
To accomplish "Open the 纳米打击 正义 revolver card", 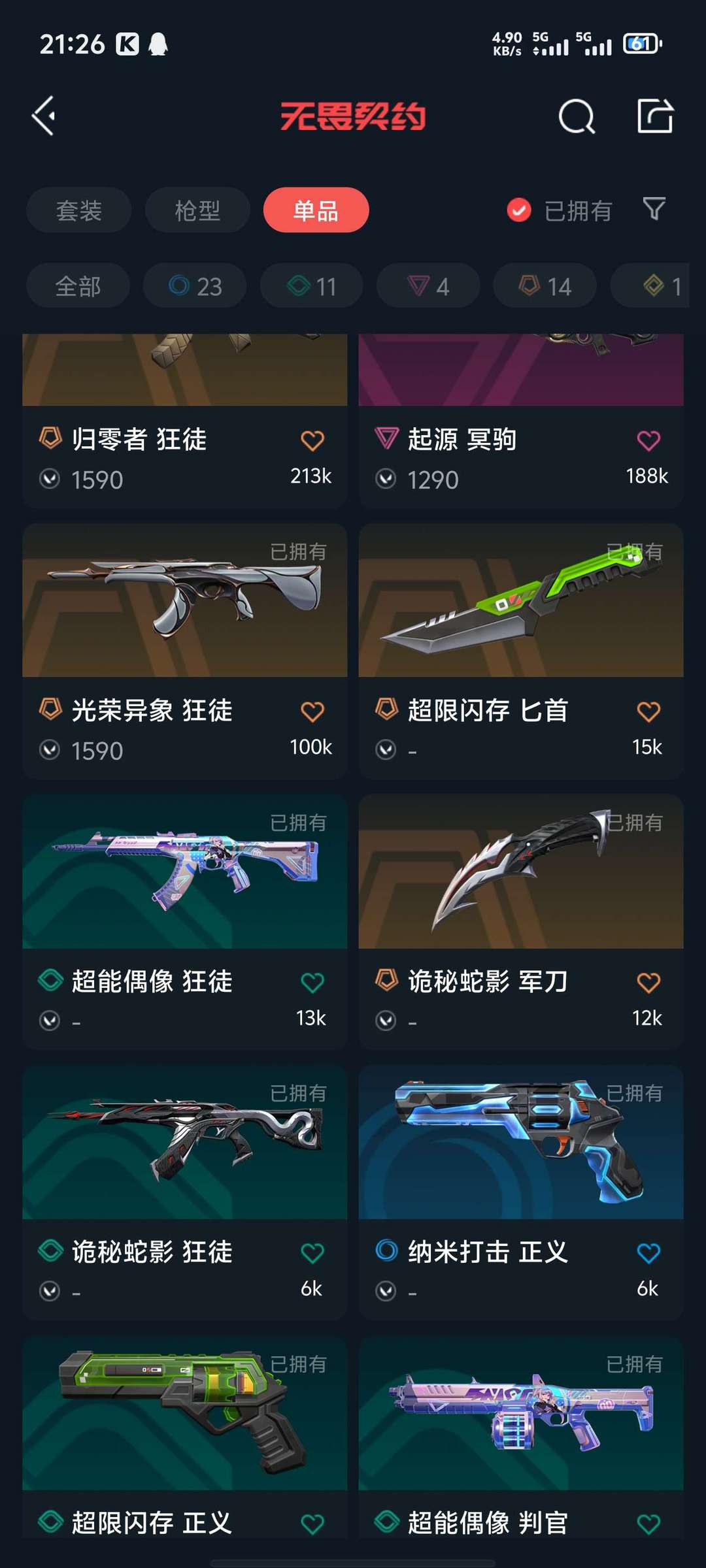I will click(x=521, y=1192).
